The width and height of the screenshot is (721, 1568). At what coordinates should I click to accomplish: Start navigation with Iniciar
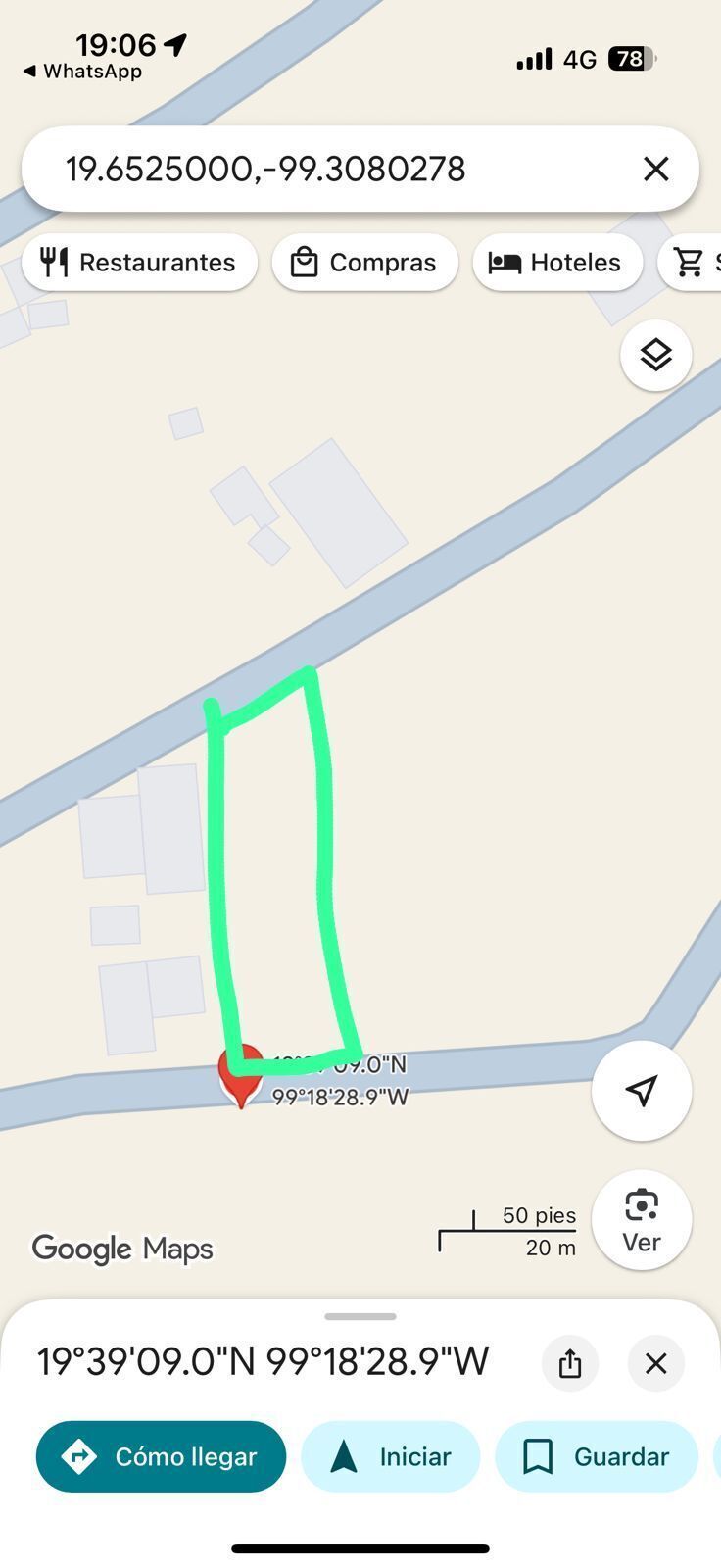390,1456
